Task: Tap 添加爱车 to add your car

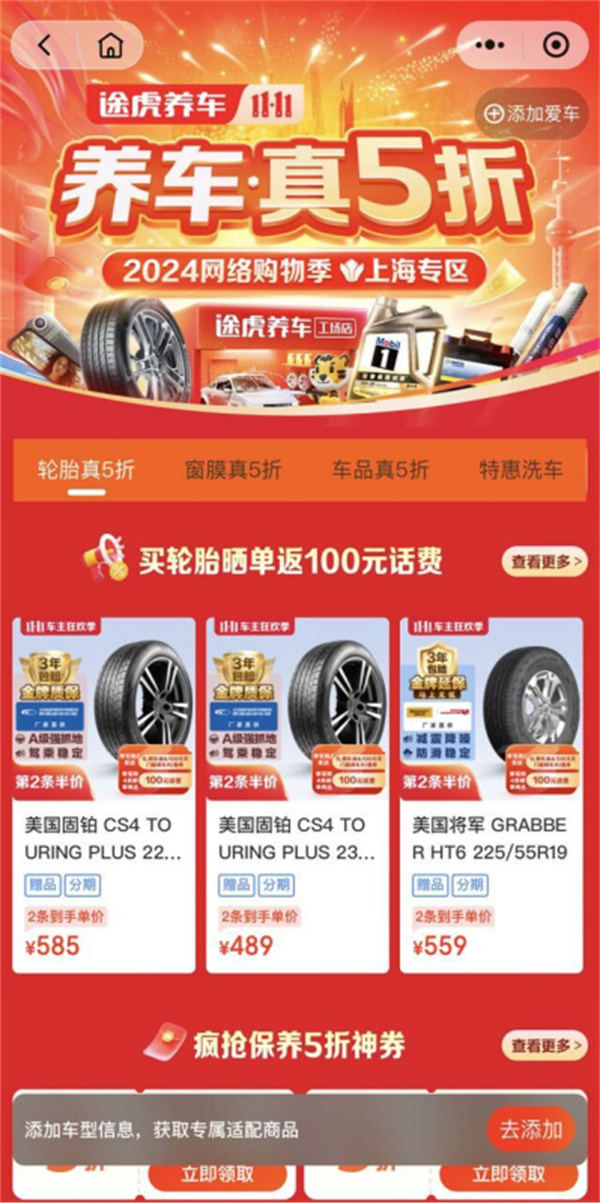Action: coord(532,113)
